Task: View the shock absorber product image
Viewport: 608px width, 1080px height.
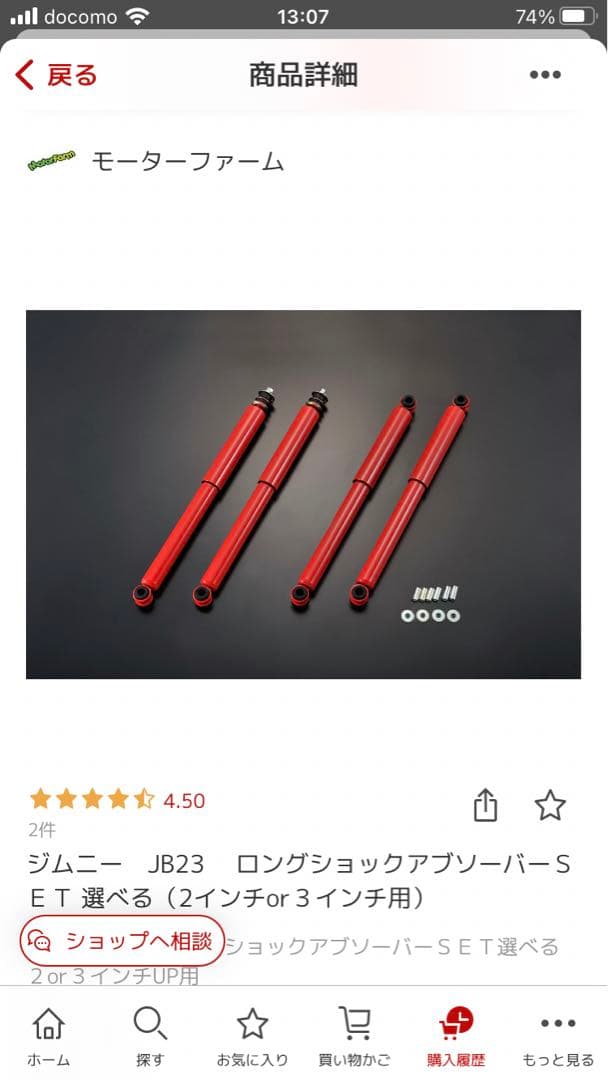Action: (x=303, y=494)
